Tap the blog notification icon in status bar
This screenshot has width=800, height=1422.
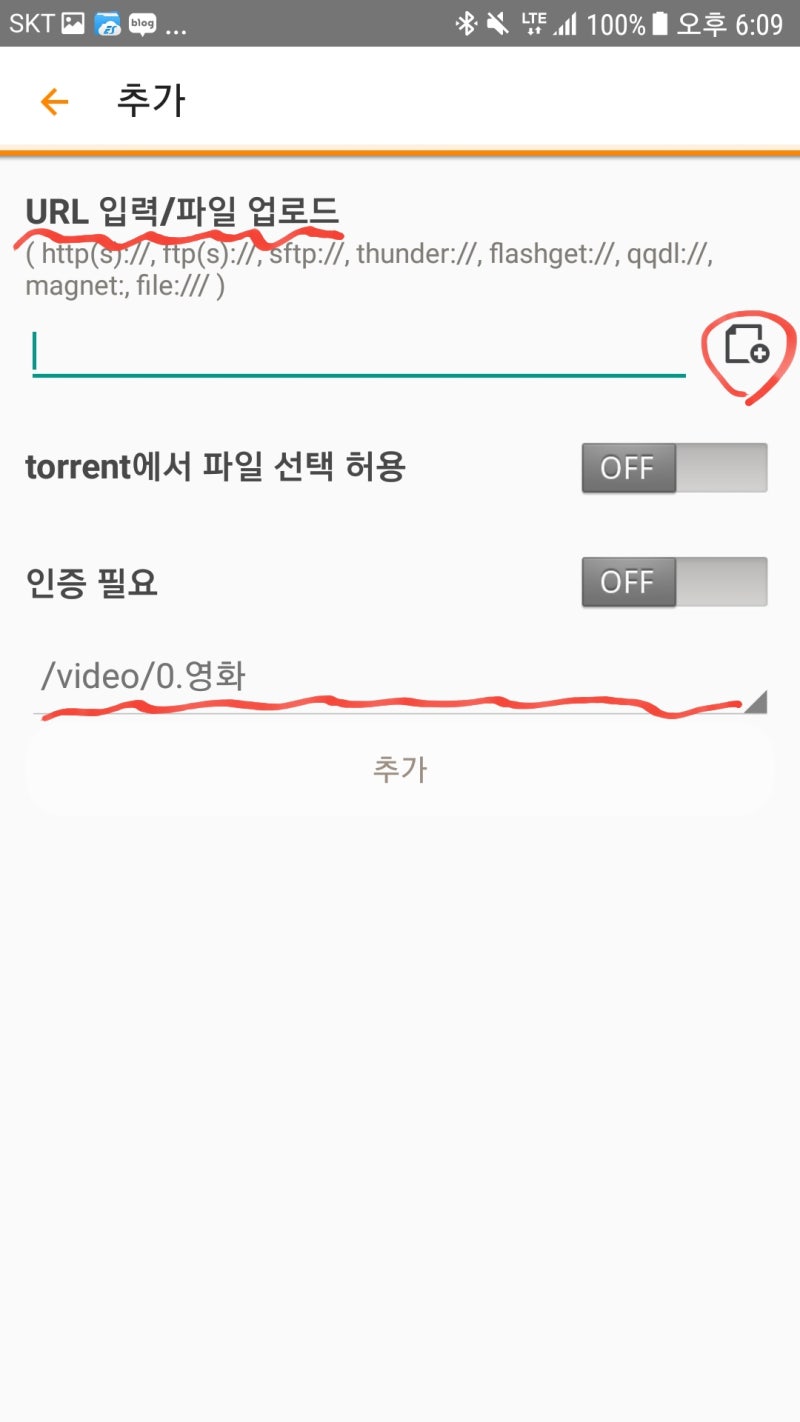(141, 25)
